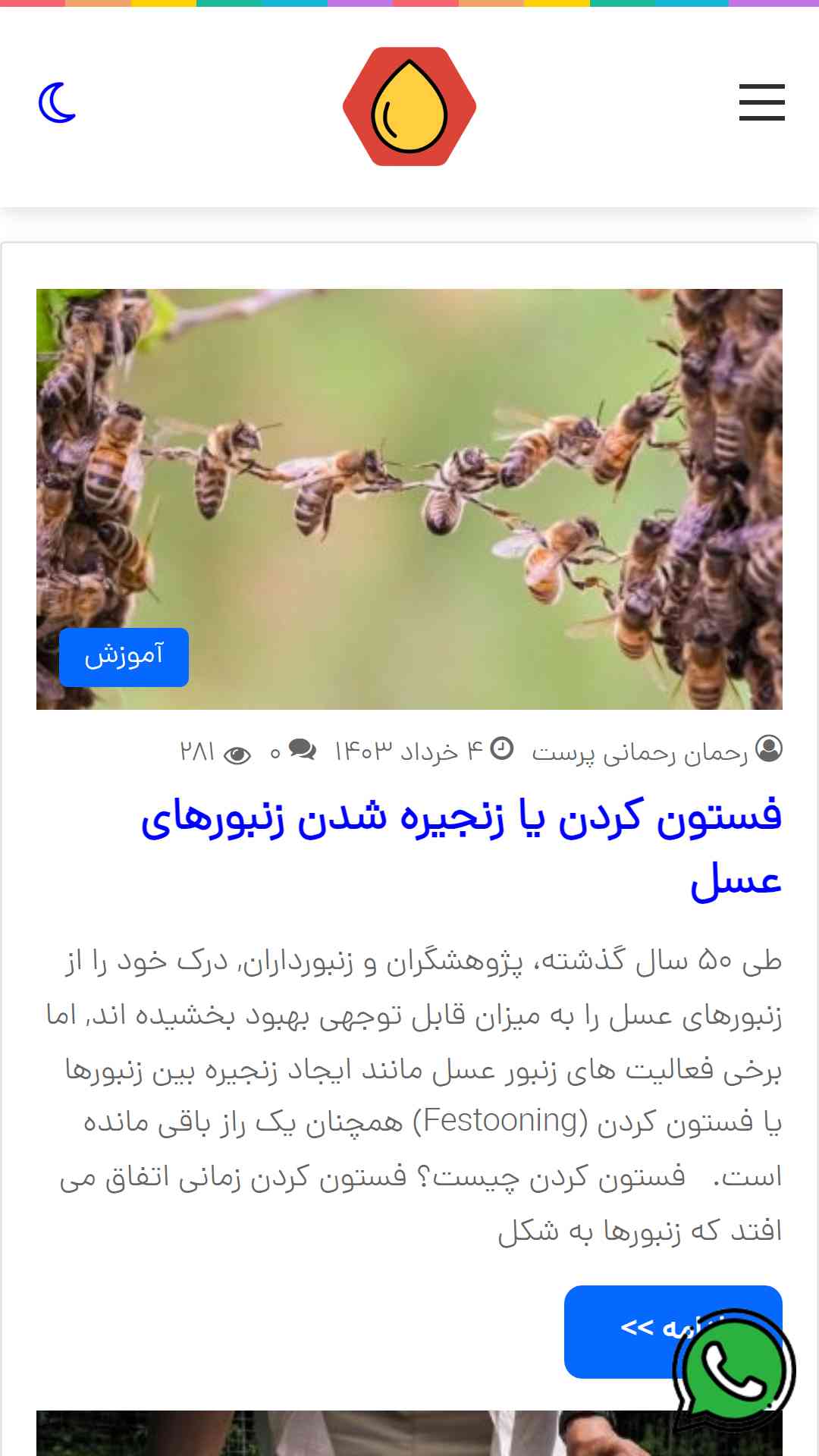Viewport: 819px width, 1456px height.
Task: Open the WhatsApp chat button
Action: point(733,1370)
